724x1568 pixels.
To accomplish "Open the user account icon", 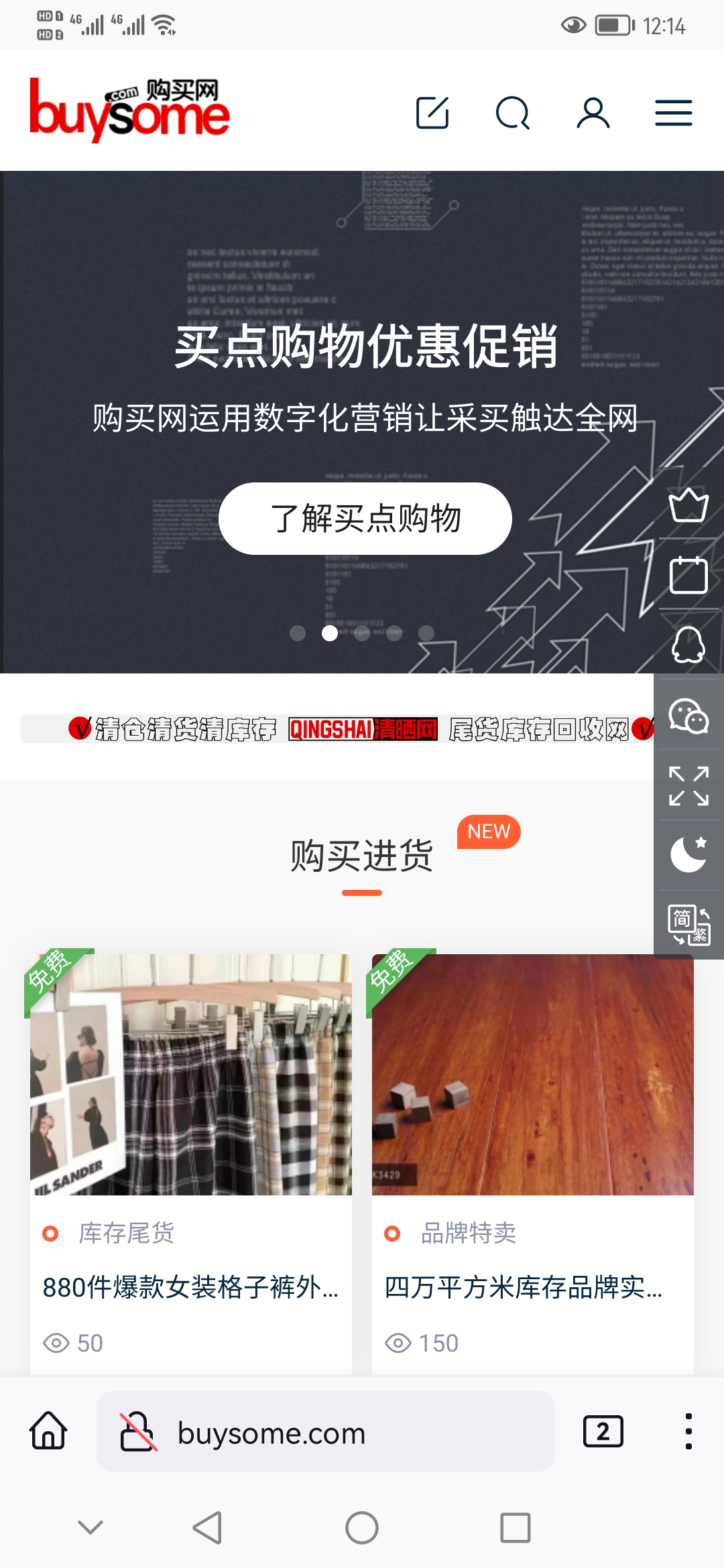I will point(593,113).
